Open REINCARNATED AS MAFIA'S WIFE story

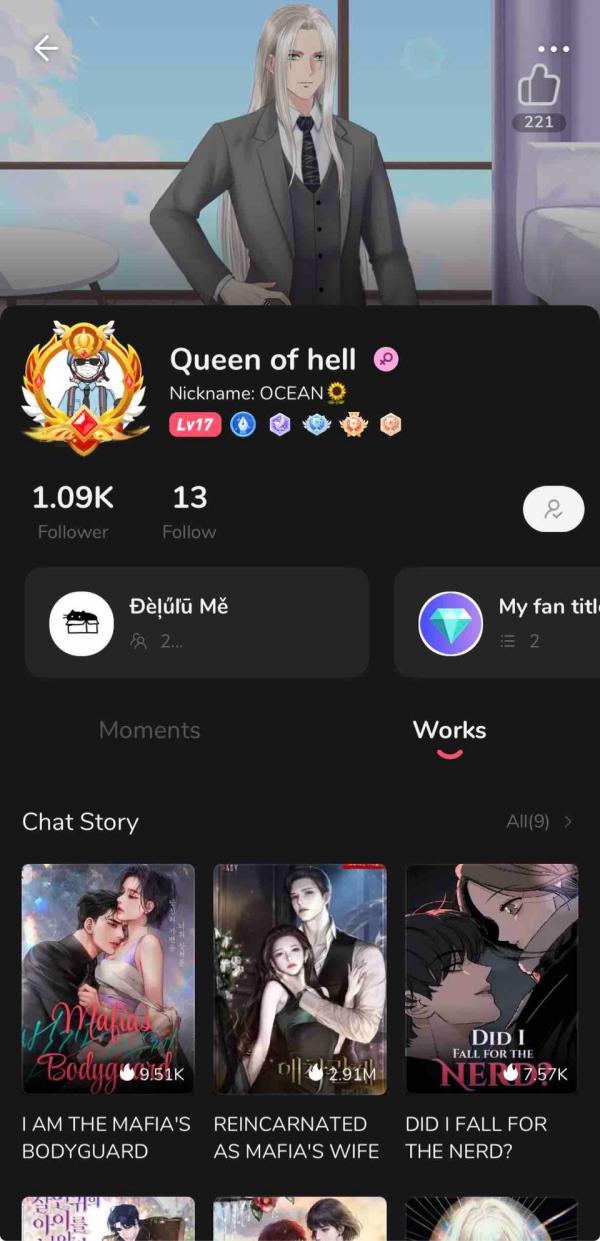tap(300, 979)
